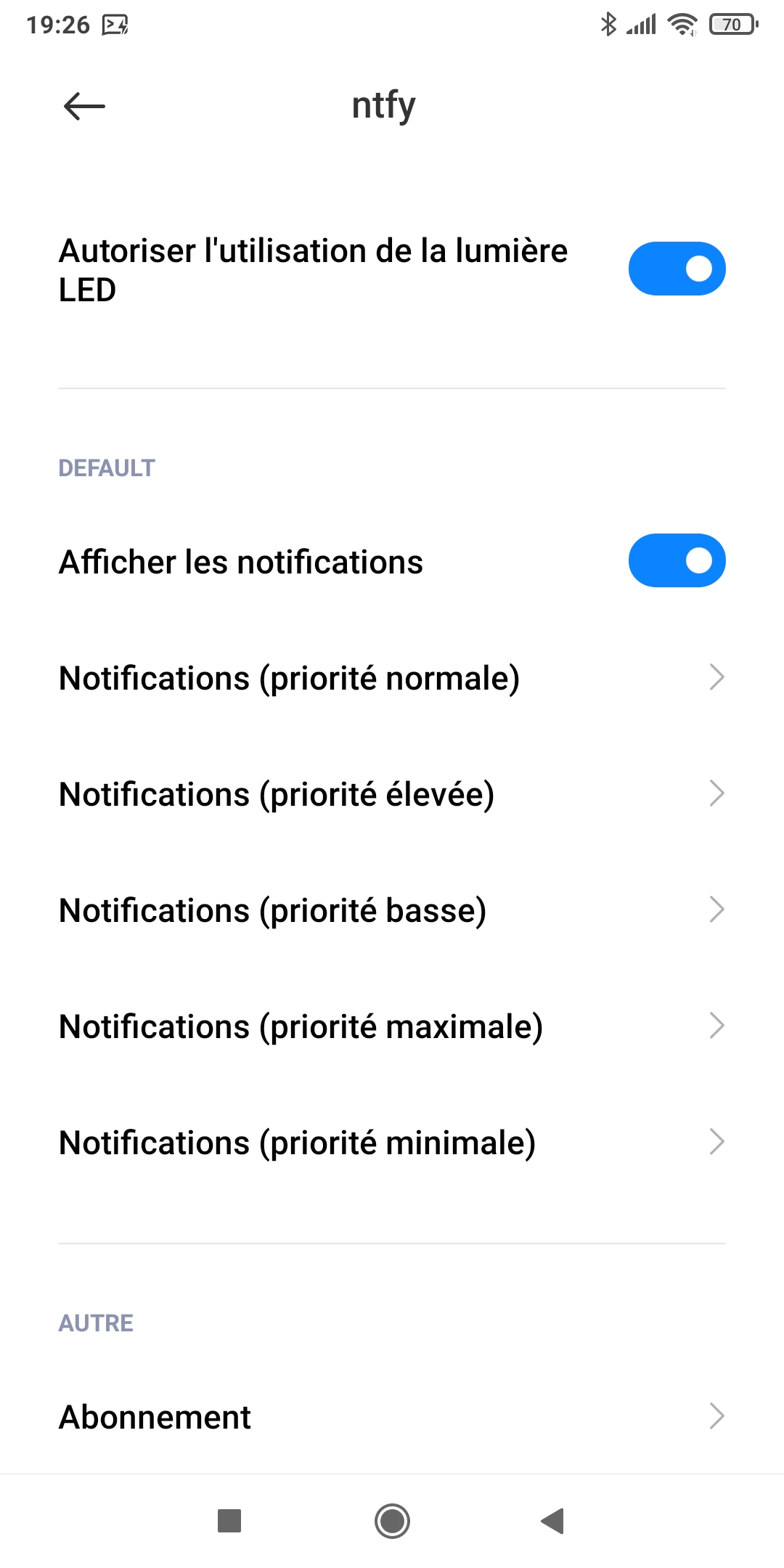
Task: Click the ntfy title text
Action: 383,106
